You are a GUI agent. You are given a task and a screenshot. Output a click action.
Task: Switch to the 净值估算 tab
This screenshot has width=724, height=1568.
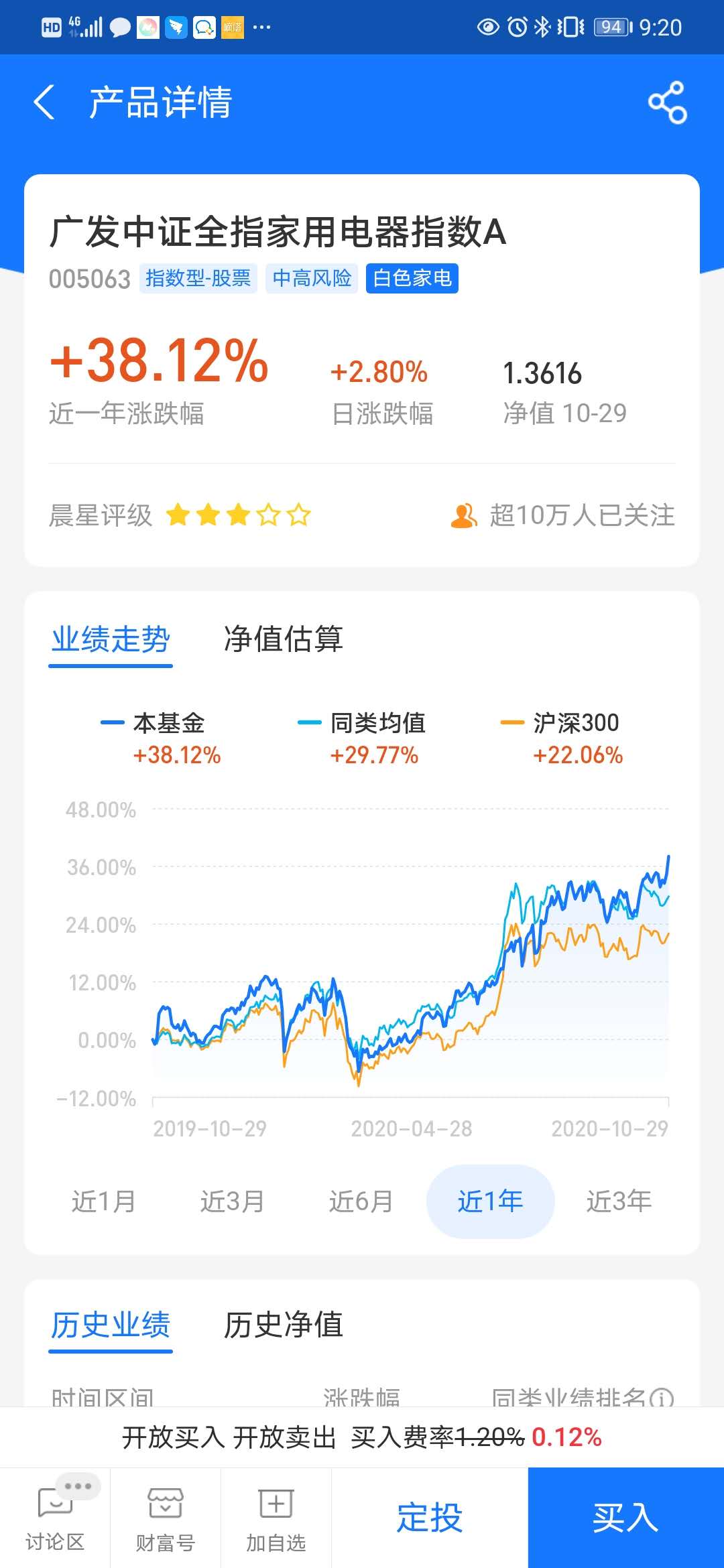(284, 639)
